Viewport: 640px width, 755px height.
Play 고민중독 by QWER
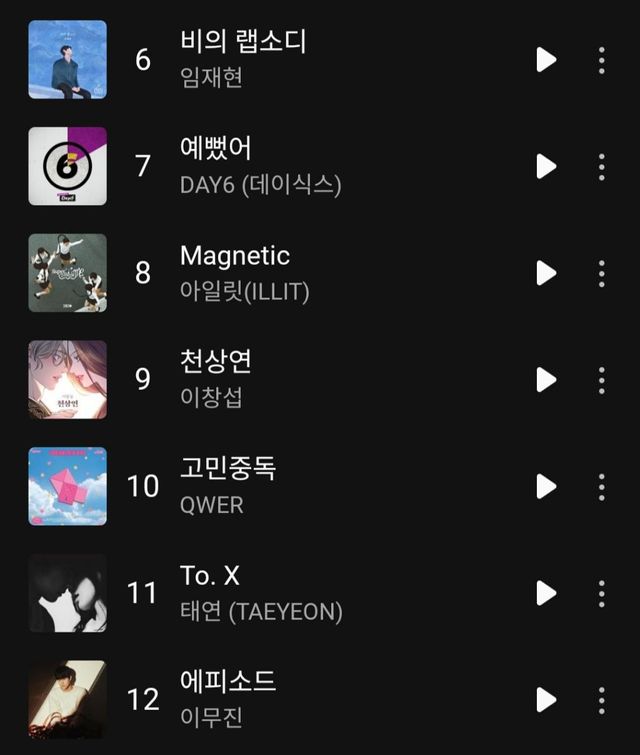546,486
